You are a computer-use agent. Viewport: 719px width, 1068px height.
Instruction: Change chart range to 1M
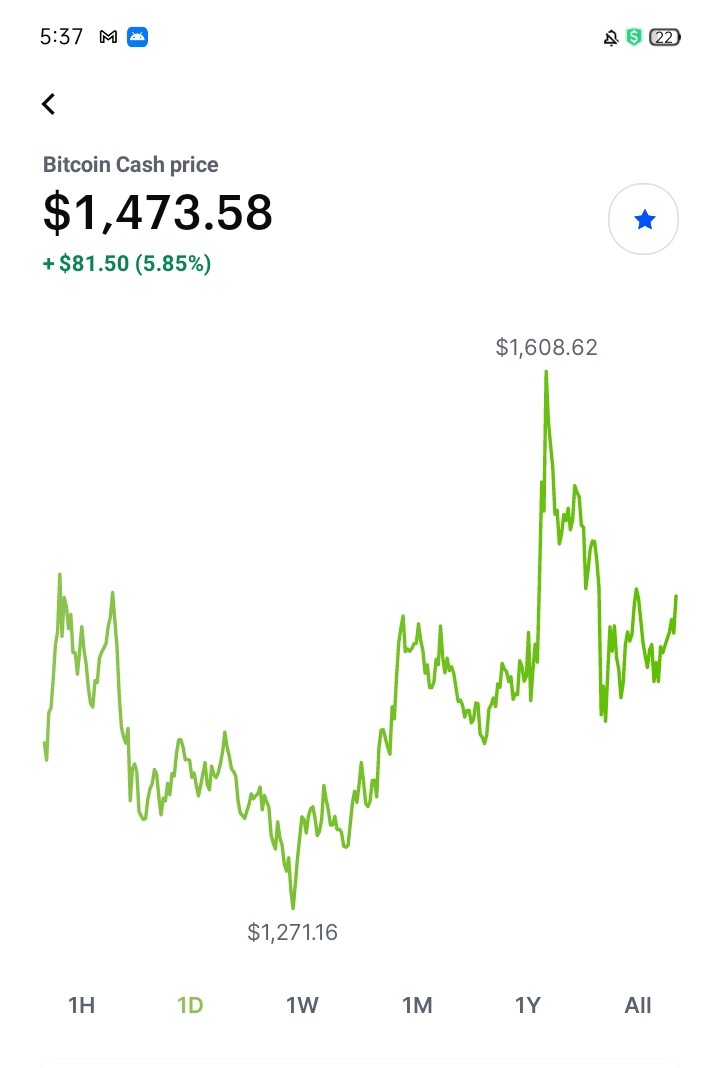(x=417, y=1005)
